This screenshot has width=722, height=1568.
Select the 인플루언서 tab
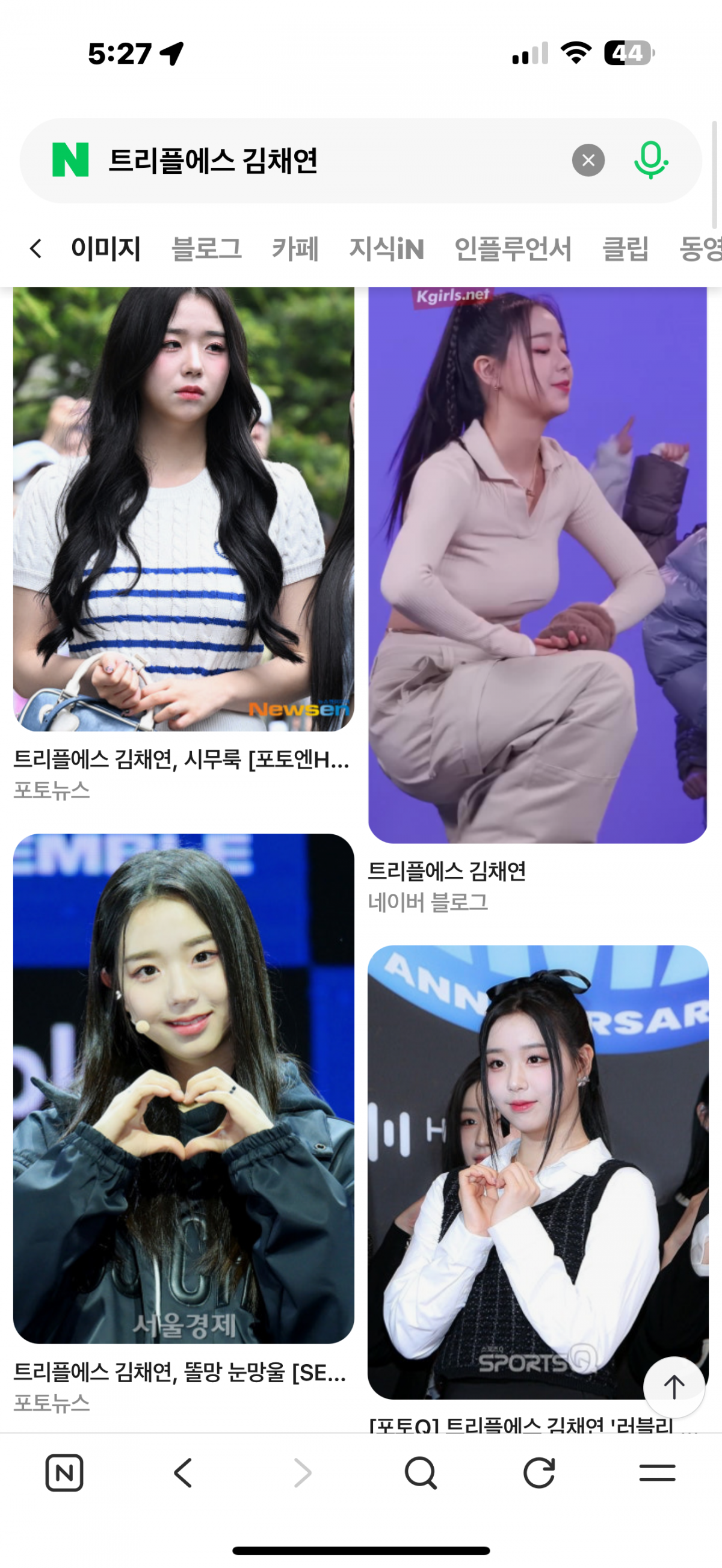(513, 249)
